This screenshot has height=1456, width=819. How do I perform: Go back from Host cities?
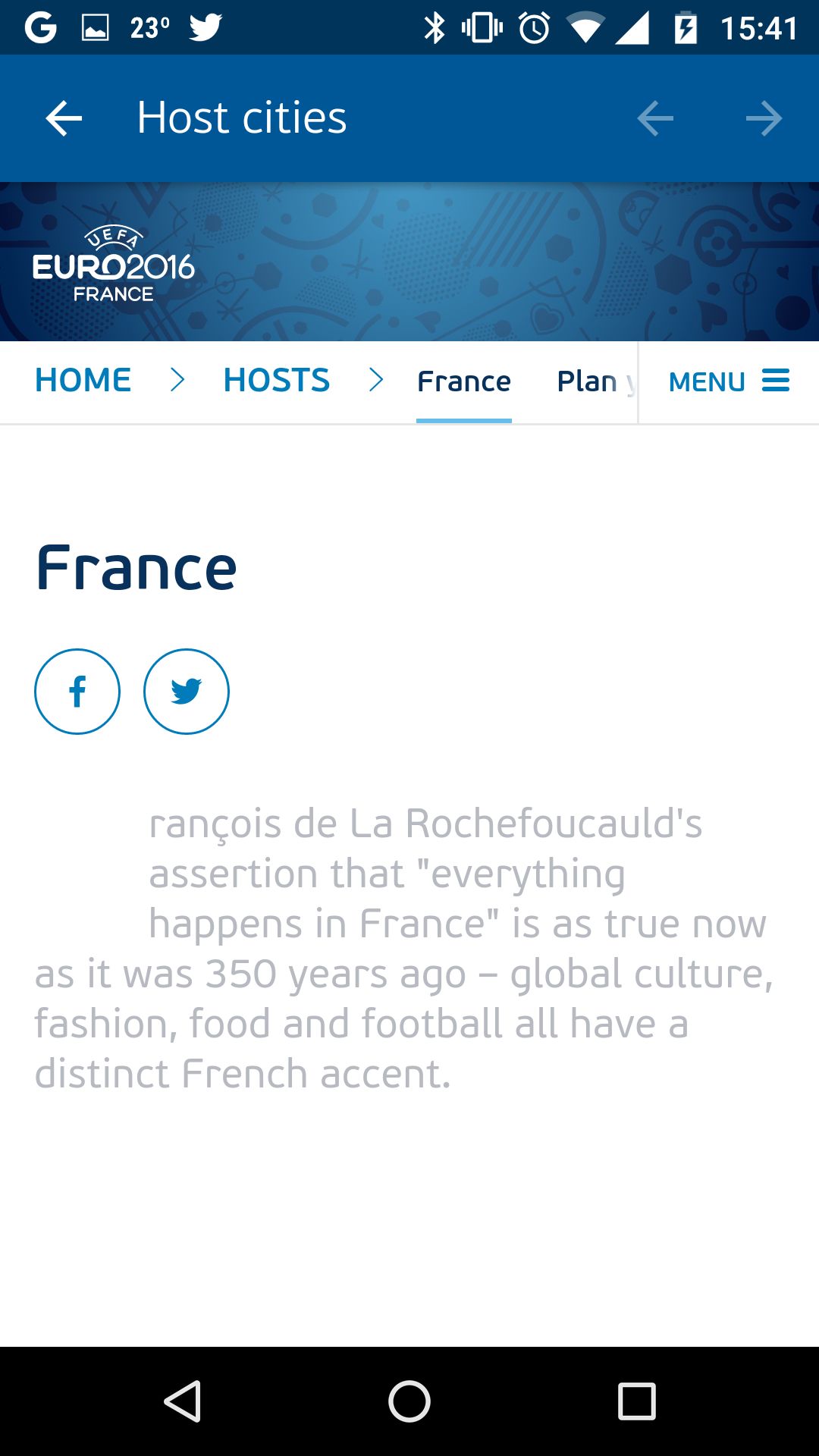point(64,118)
